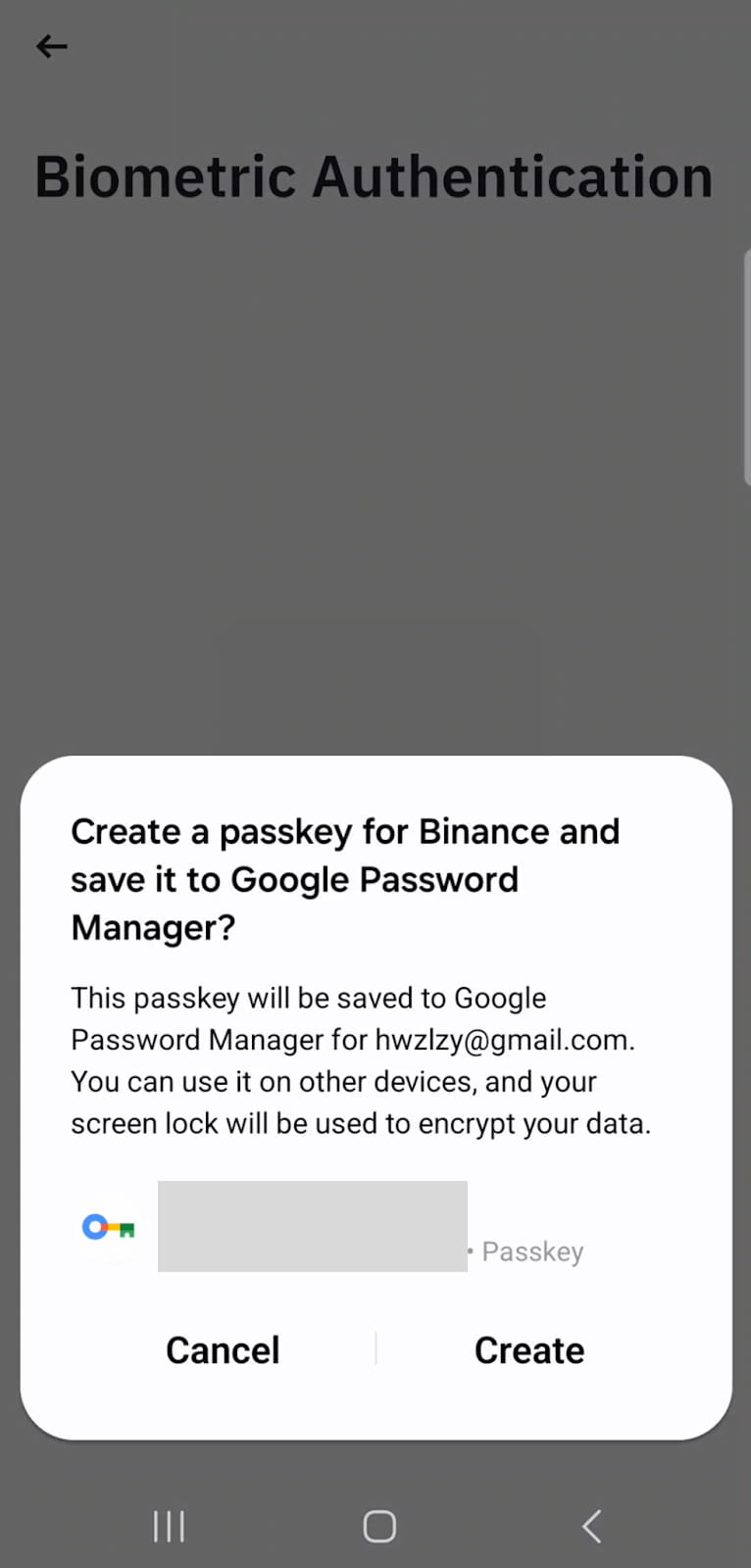This screenshot has width=751, height=1568.
Task: Tap the system back chevron
Action: [x=591, y=1526]
